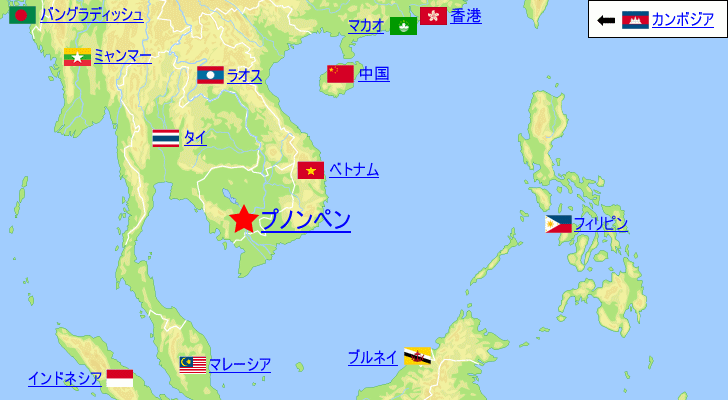Viewport: 728px width, 400px height.
Task: Open the マレーシア link
Action: [240, 364]
